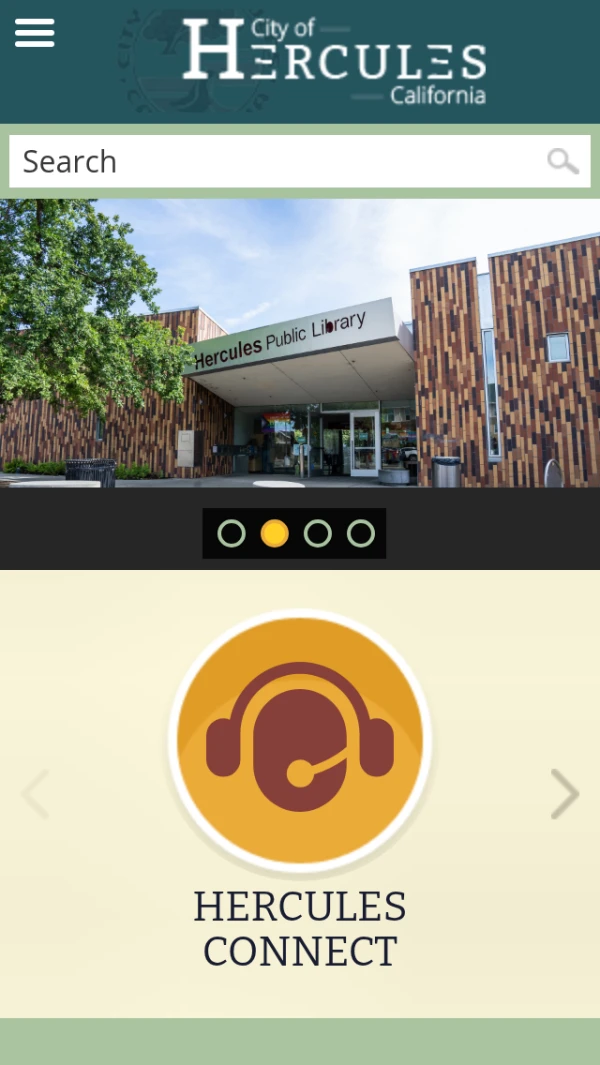Select the third slideshow indicator dot
Image resolution: width=600 pixels, height=1065 pixels.
tap(318, 534)
